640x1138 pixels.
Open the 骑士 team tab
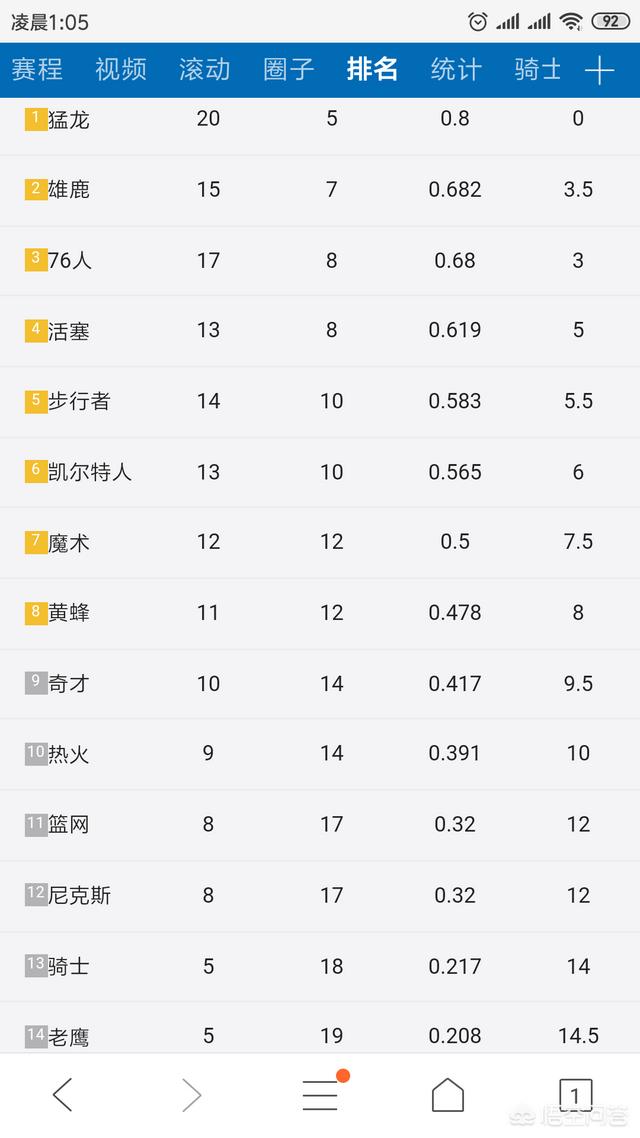[x=539, y=69]
